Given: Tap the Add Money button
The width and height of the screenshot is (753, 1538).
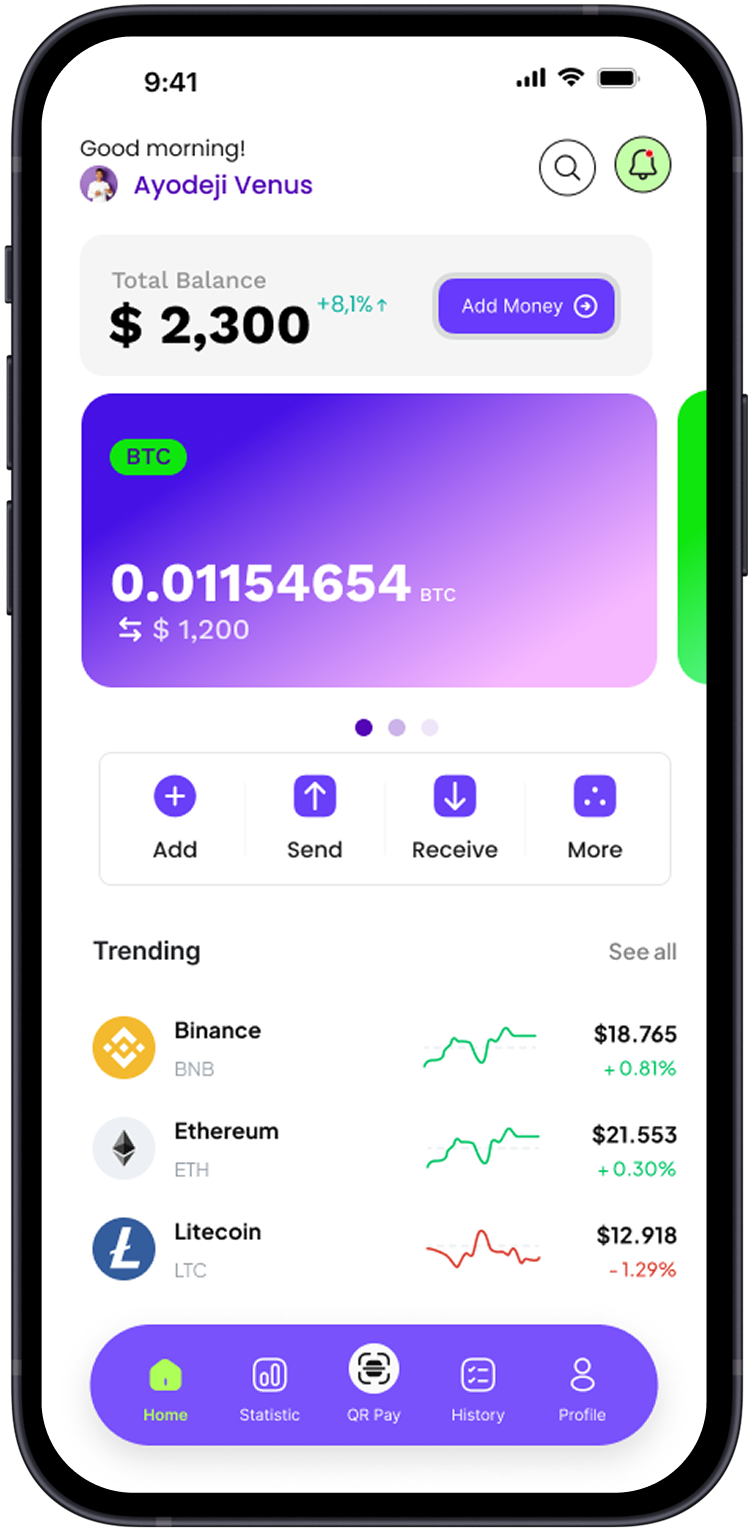Looking at the screenshot, I should coord(528,306).
